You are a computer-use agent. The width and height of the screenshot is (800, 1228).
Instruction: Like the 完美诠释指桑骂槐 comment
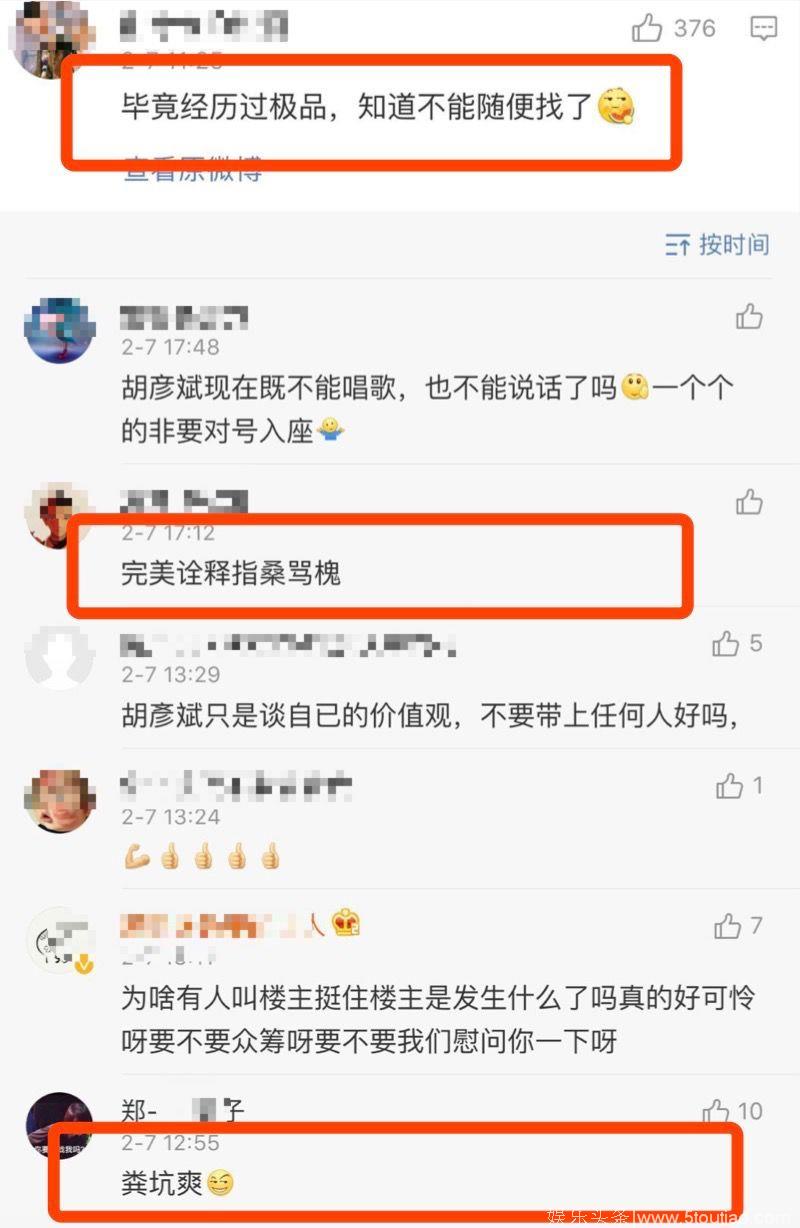click(x=749, y=502)
